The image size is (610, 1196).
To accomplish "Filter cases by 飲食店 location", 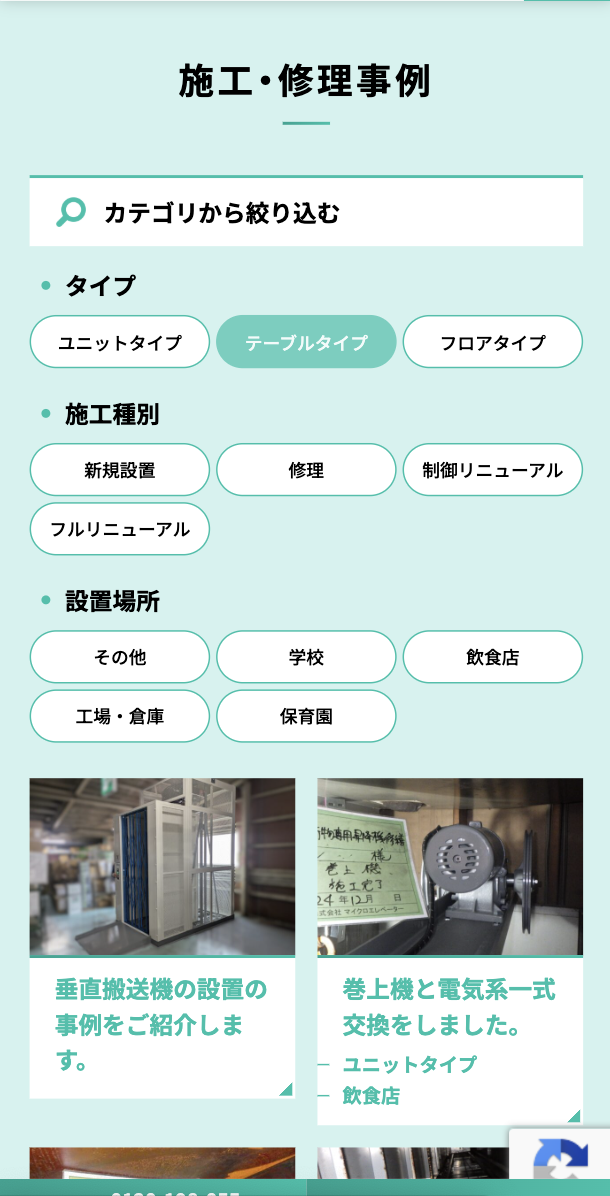I will point(493,657).
